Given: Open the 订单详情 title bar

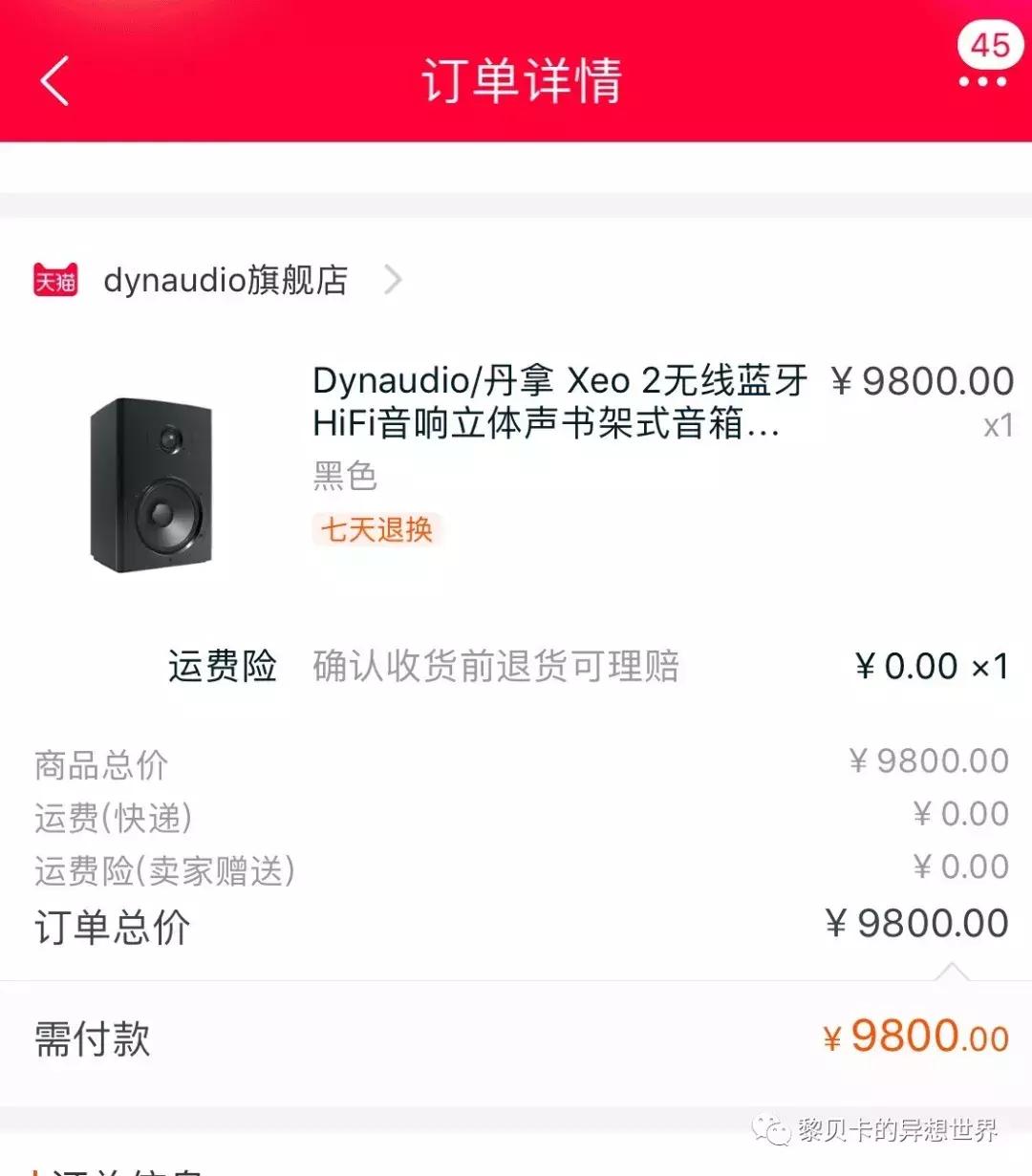Looking at the screenshot, I should (x=524, y=81).
